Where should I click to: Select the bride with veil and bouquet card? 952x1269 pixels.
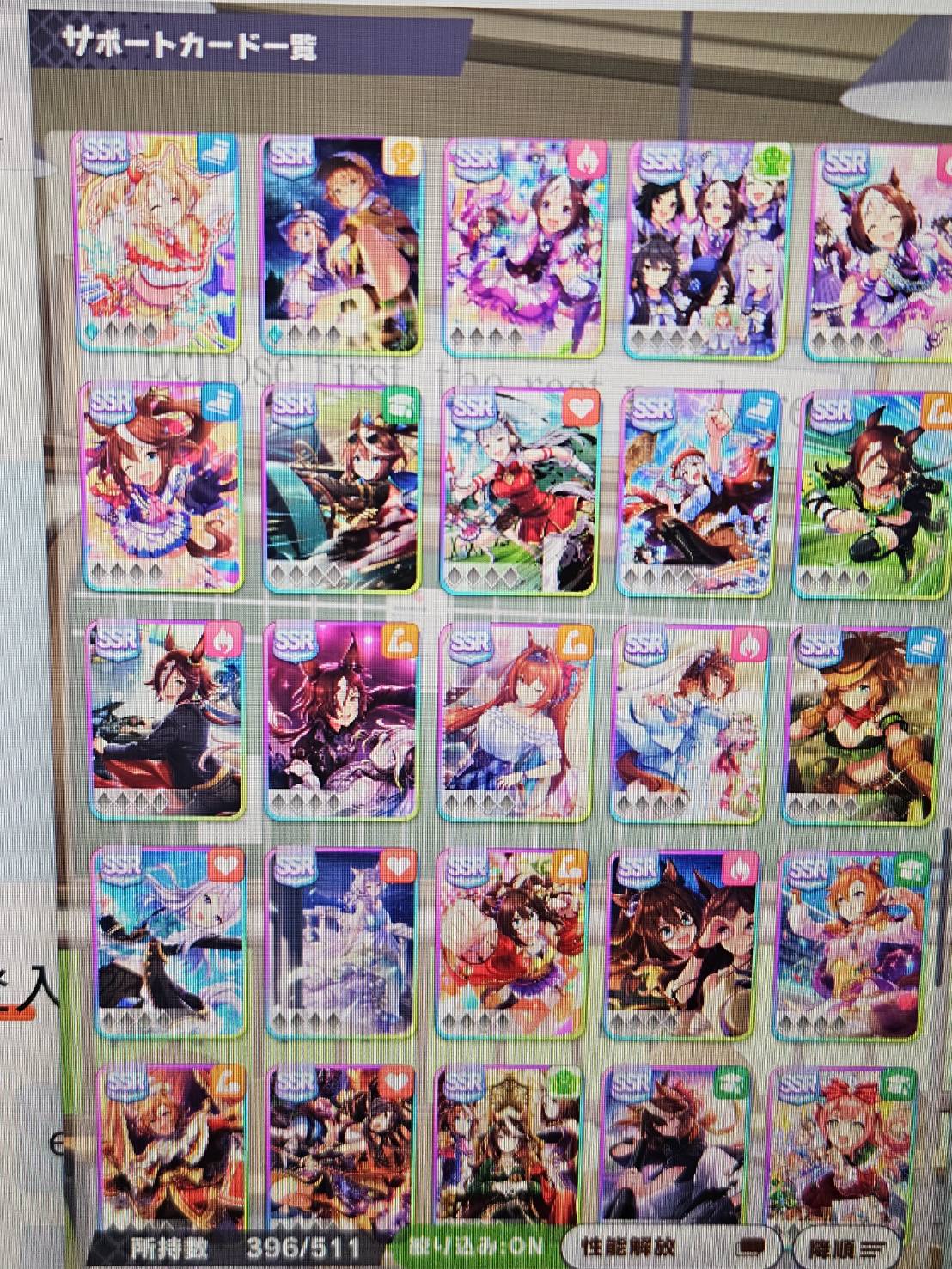point(688,723)
